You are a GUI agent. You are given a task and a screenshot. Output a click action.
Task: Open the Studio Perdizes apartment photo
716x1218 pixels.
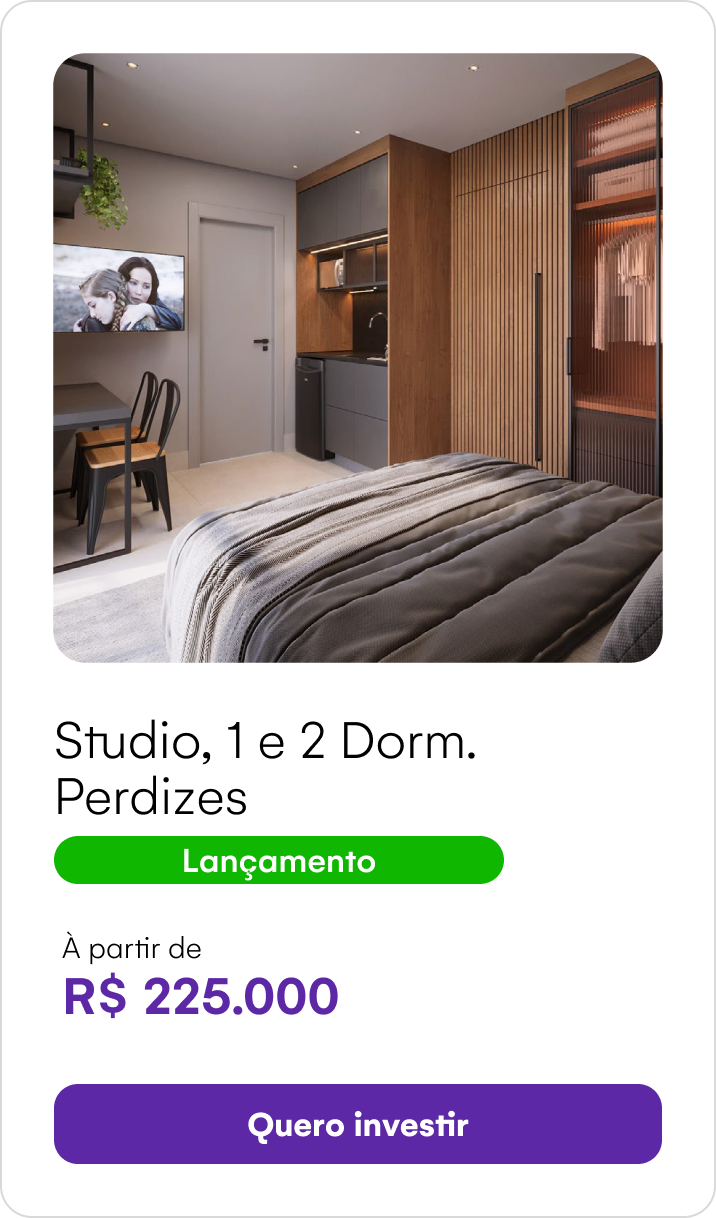pyautogui.click(x=358, y=358)
